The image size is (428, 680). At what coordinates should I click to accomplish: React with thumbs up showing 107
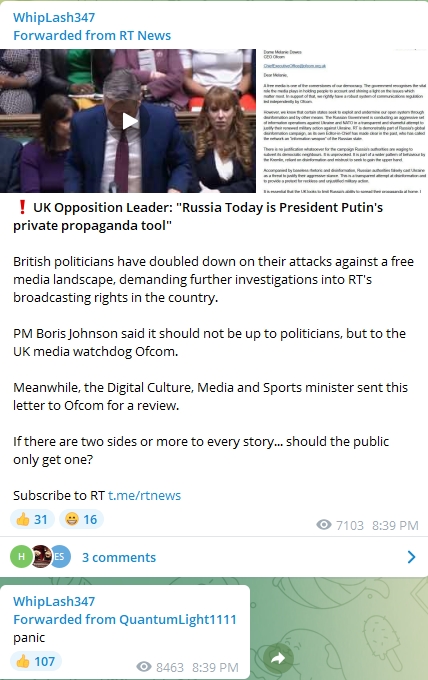pos(36,661)
